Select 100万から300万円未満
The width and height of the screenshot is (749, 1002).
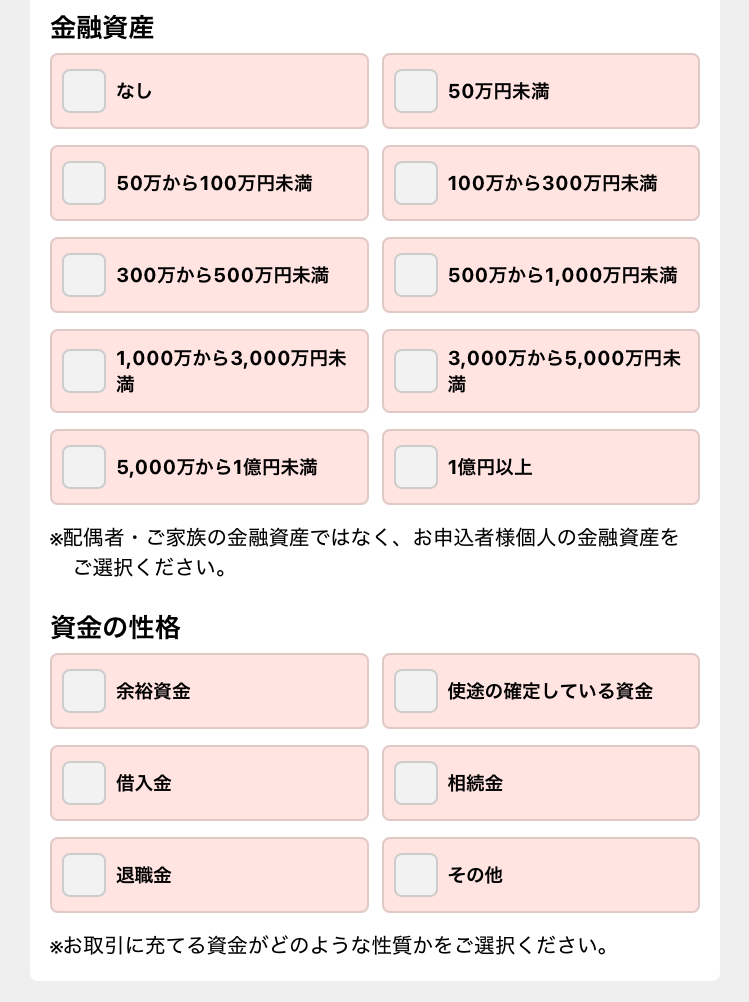[416, 183]
